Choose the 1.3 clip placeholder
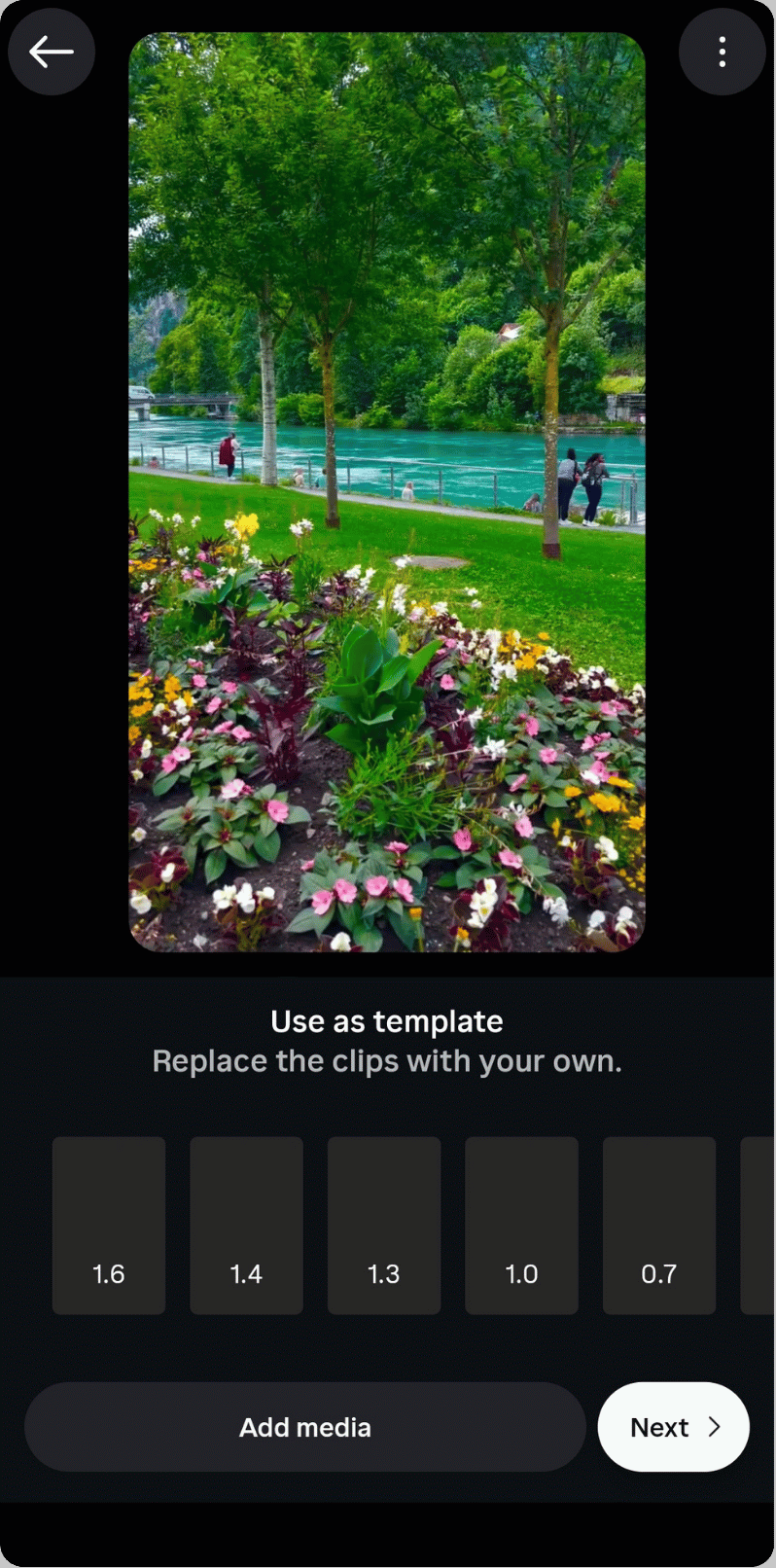The image size is (776, 1568). coord(384,1225)
